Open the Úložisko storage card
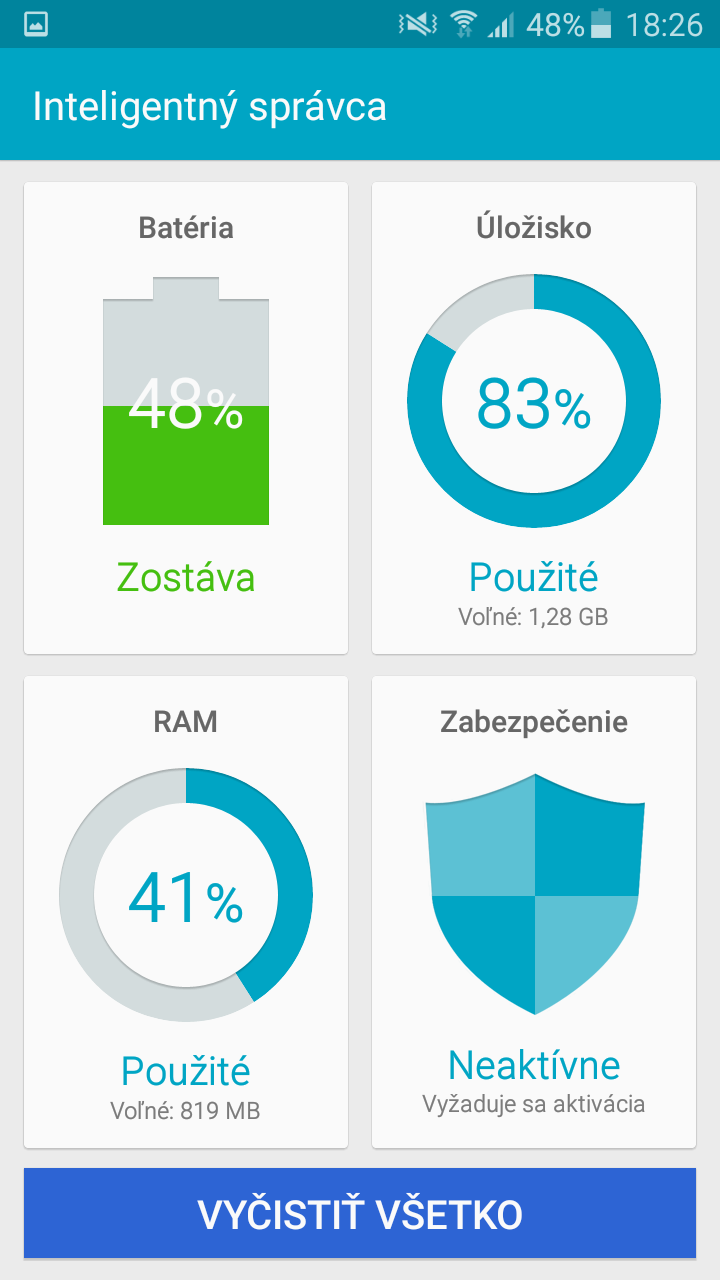Screen dimensions: 720x1280 (x=534, y=418)
